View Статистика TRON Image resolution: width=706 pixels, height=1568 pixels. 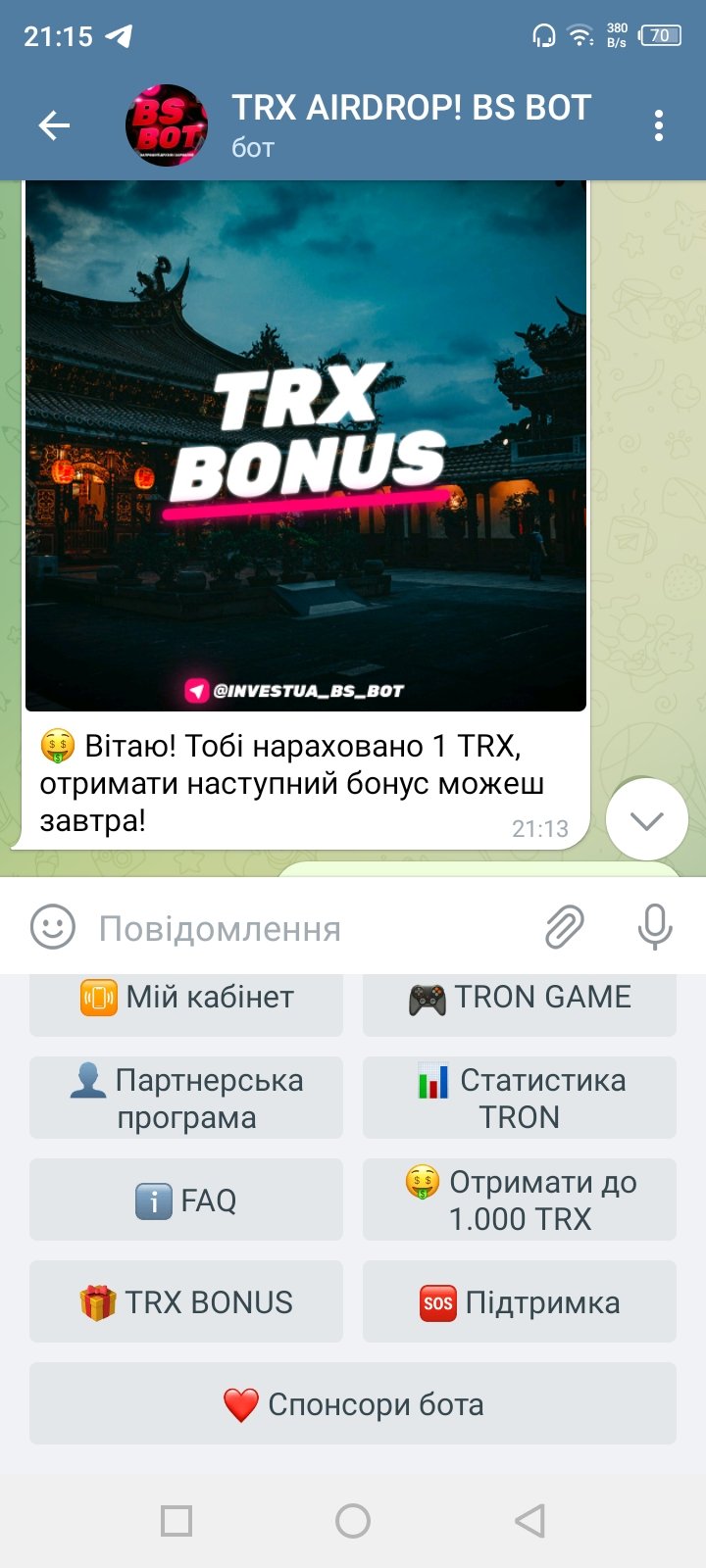[x=520, y=1098]
